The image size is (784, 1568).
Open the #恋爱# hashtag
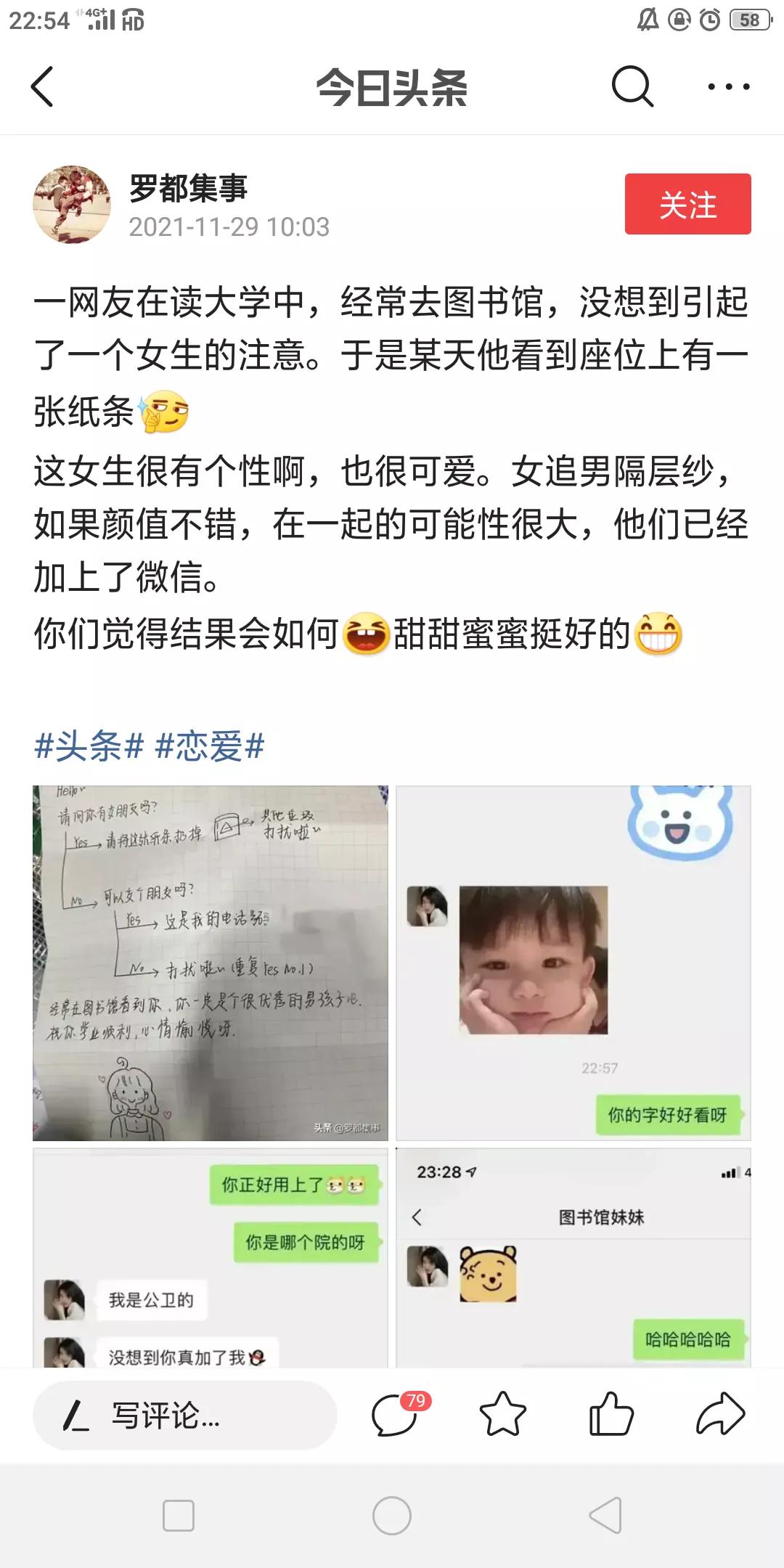pos(210,746)
